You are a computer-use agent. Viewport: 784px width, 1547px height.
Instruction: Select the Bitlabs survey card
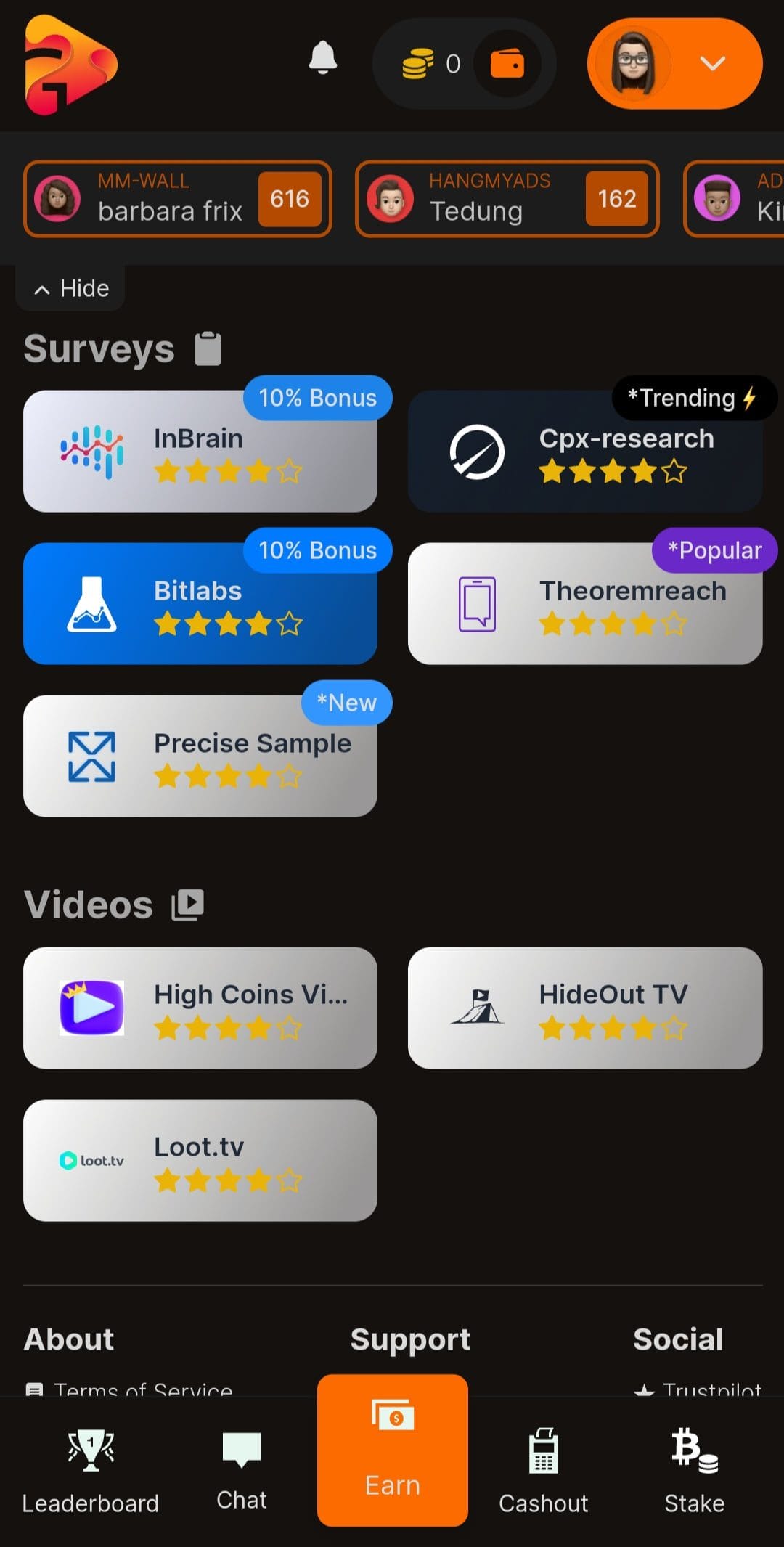[200, 604]
